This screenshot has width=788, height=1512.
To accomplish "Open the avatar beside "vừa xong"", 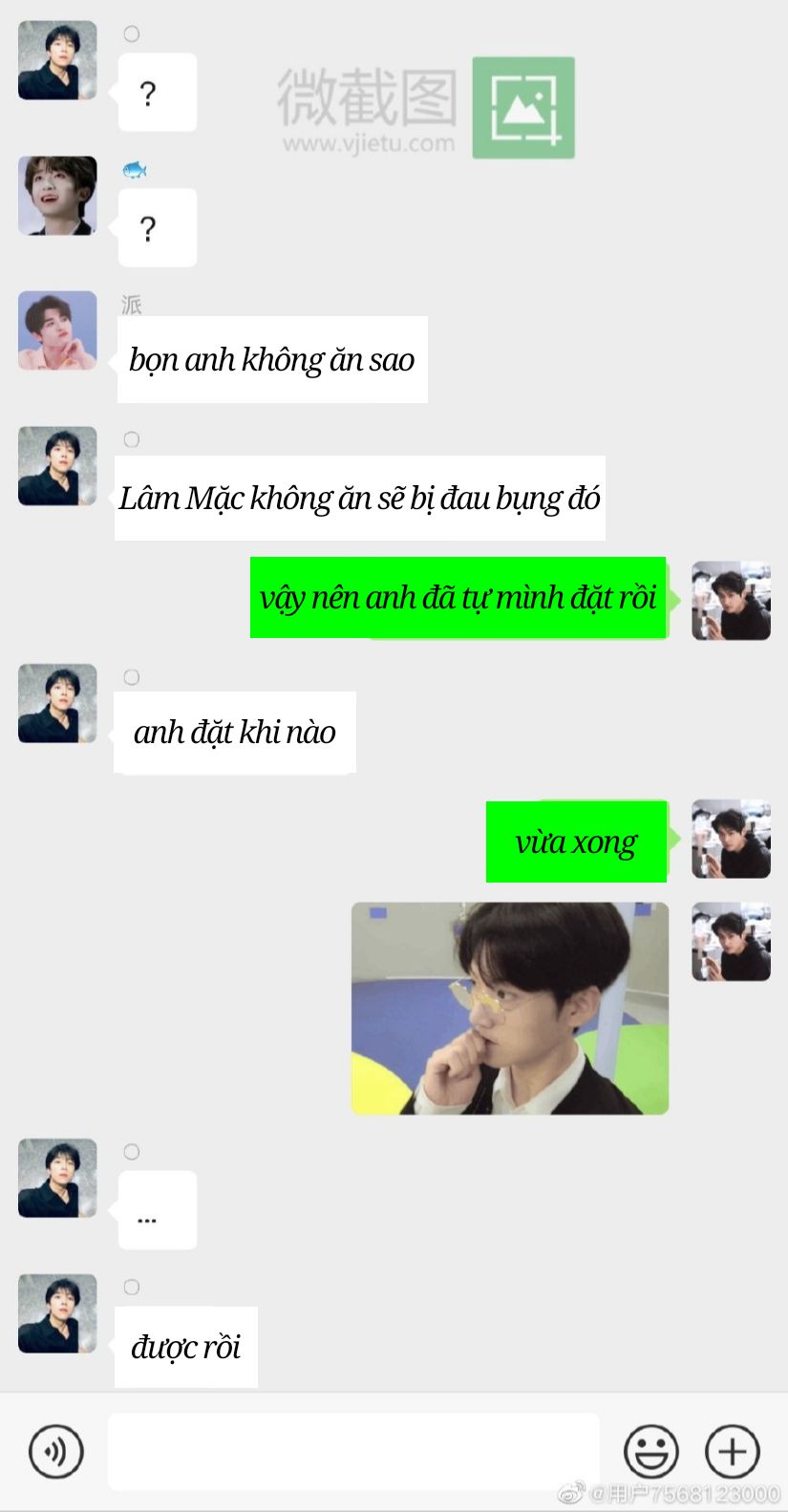I will pos(731,839).
